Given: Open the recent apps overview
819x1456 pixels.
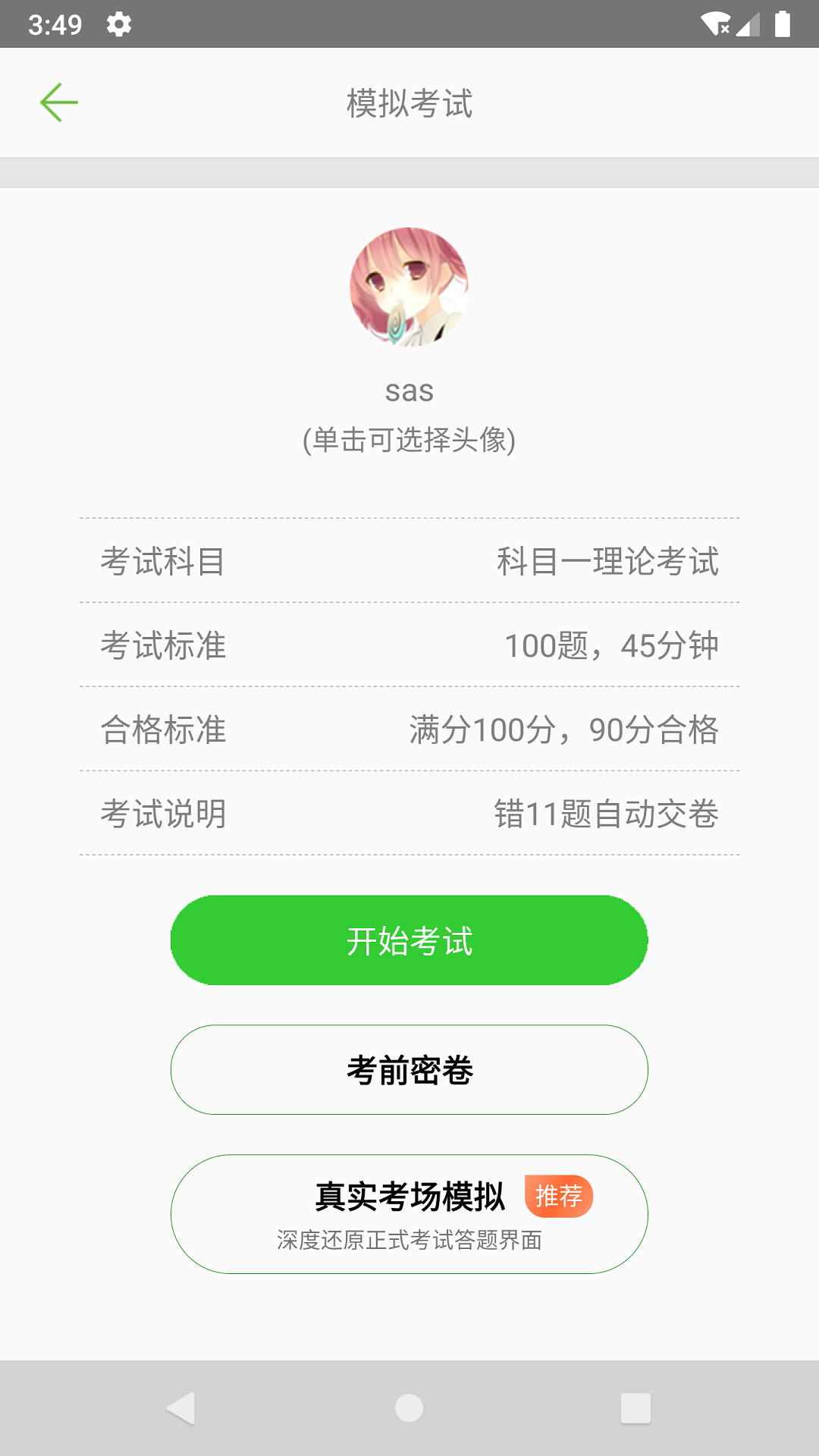Looking at the screenshot, I should click(635, 1408).
